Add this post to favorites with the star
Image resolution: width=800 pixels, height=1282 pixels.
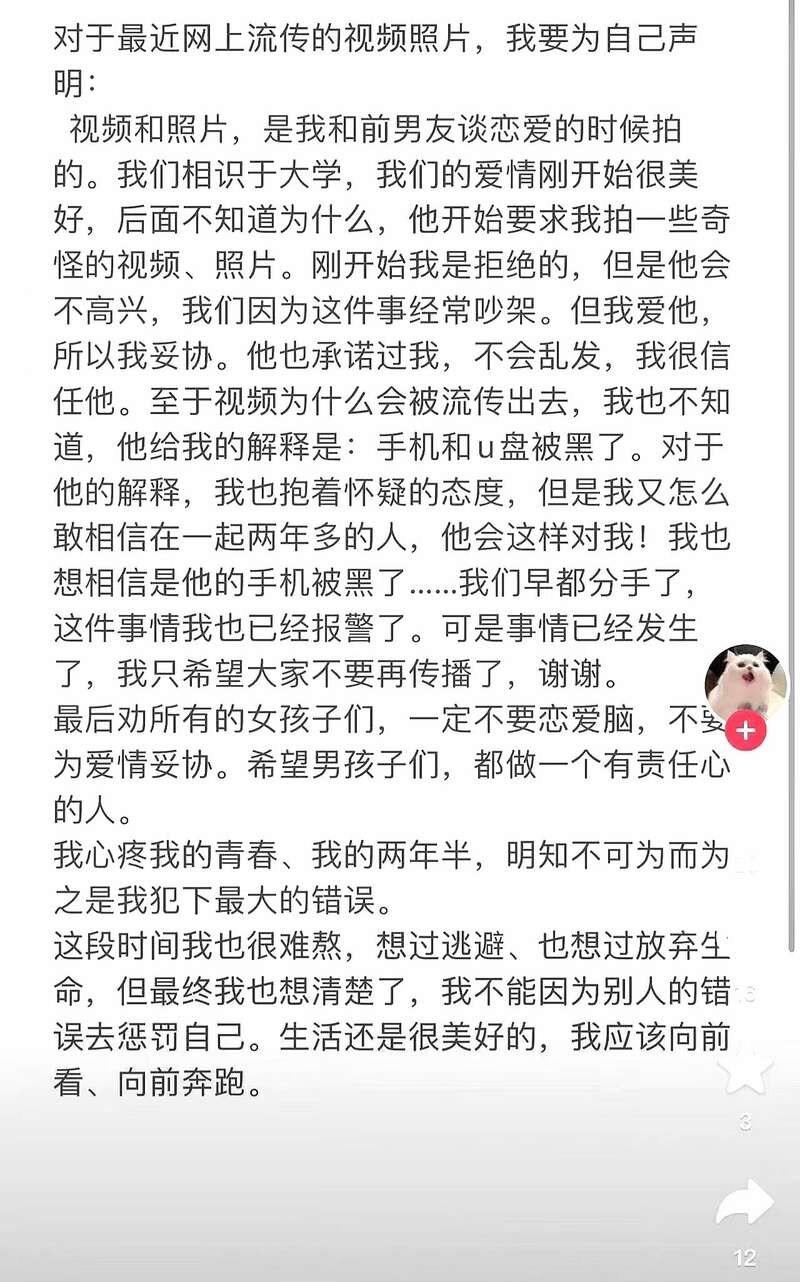tap(745, 1070)
